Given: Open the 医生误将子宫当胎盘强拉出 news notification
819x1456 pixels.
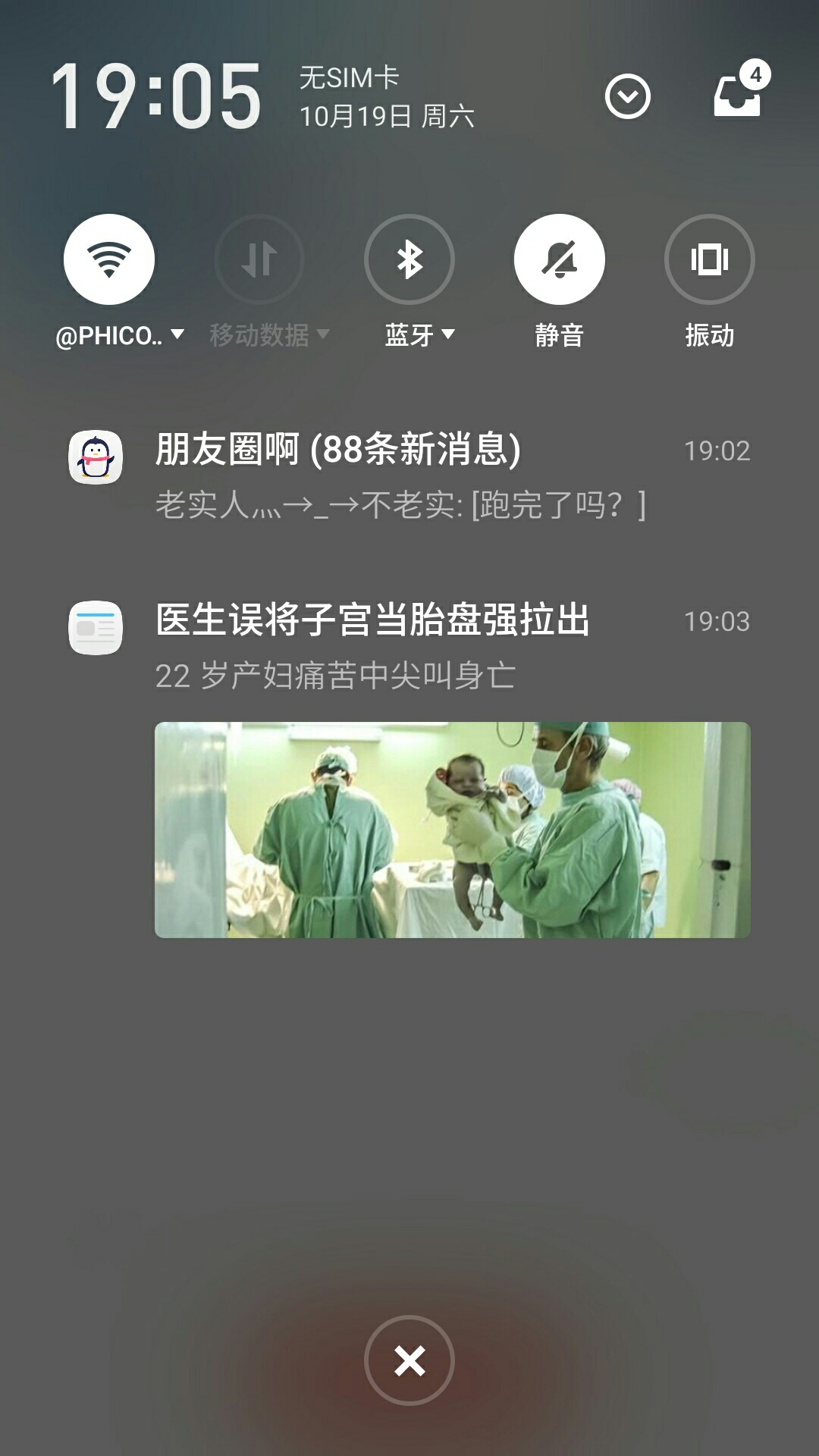Looking at the screenshot, I should 409,647.
